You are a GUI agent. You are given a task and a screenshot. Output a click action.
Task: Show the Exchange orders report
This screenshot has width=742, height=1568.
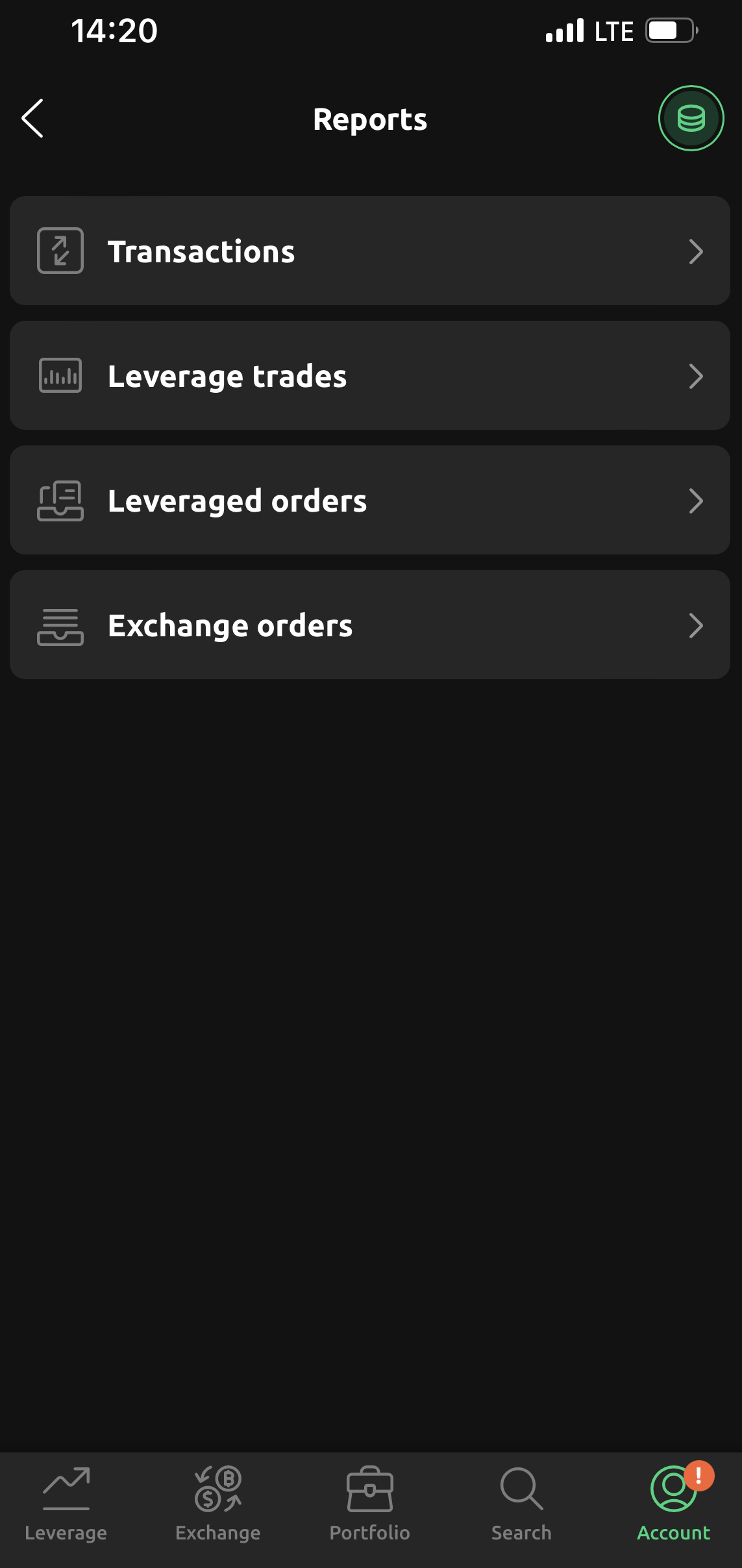point(370,625)
